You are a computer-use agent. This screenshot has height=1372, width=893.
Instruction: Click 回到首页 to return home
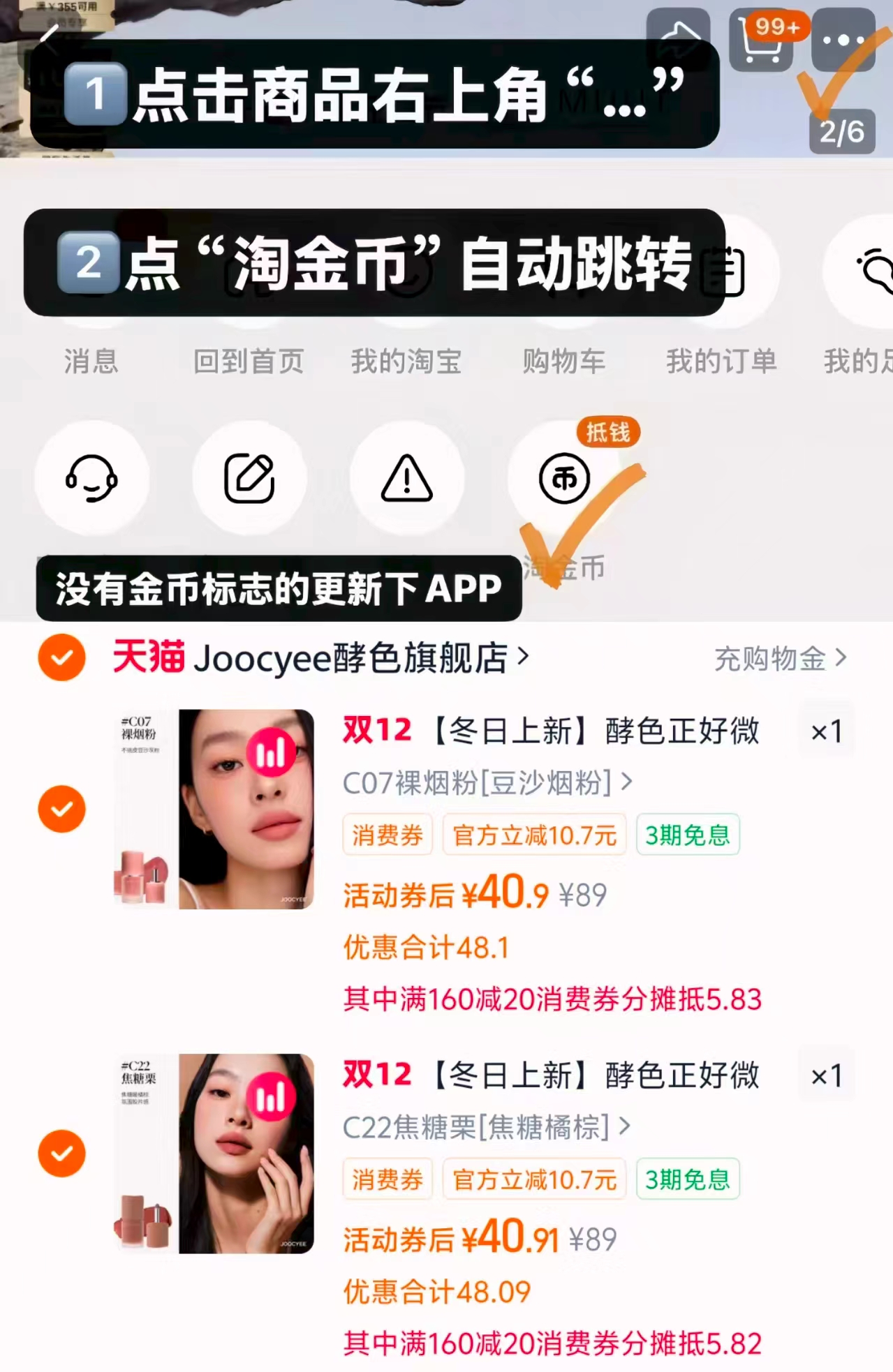[250, 361]
